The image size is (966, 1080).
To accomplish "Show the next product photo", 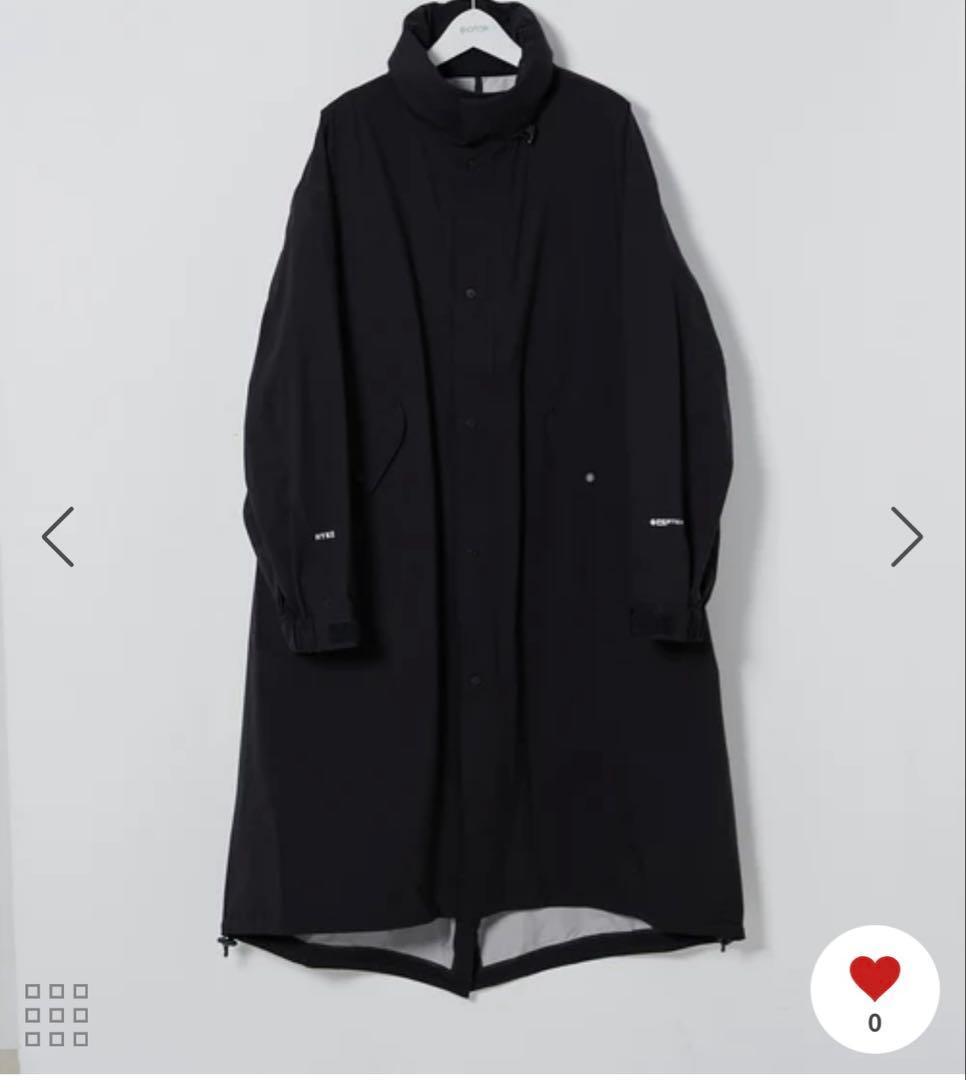I will coord(906,537).
